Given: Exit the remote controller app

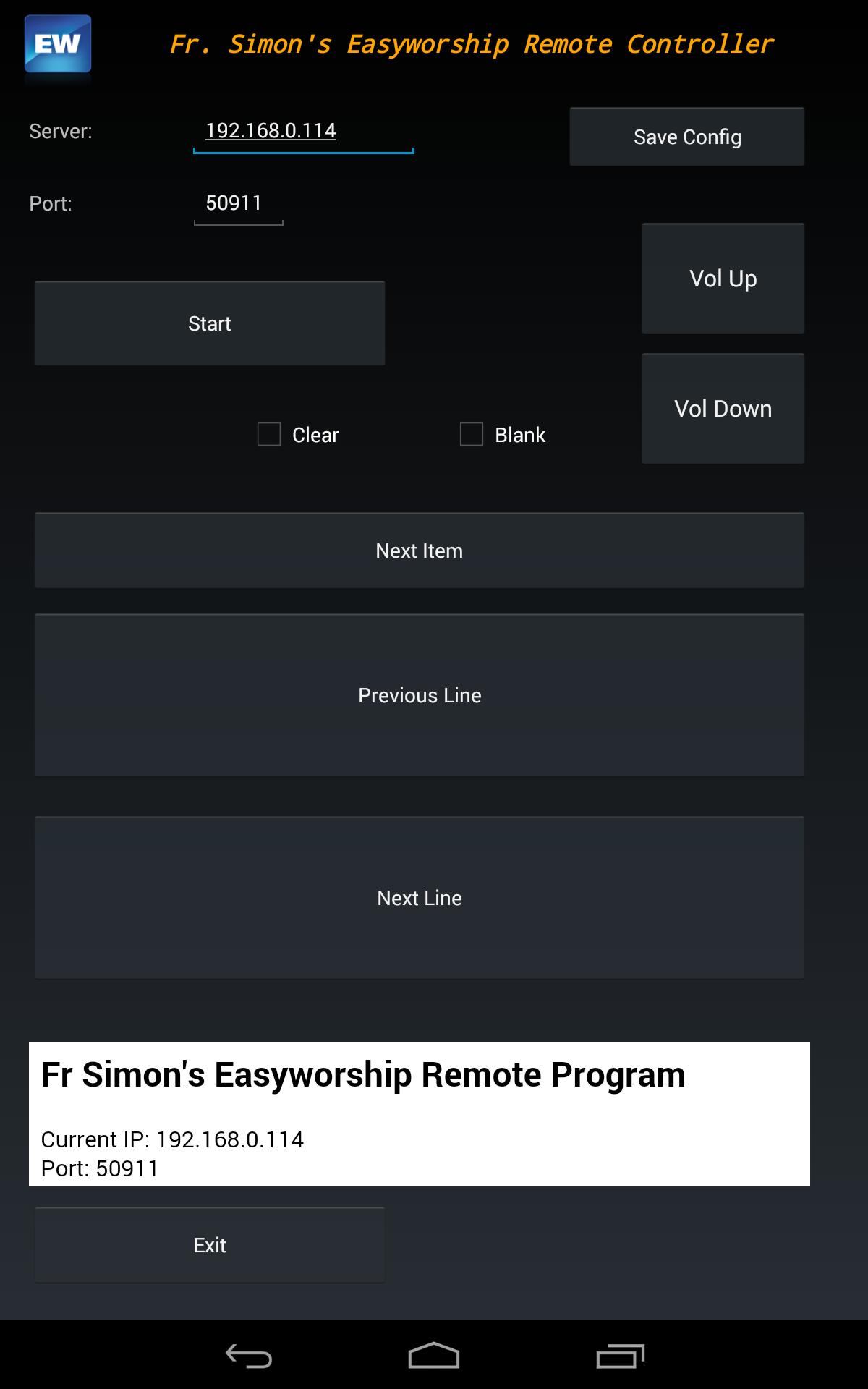Looking at the screenshot, I should pyautogui.click(x=209, y=1245).
